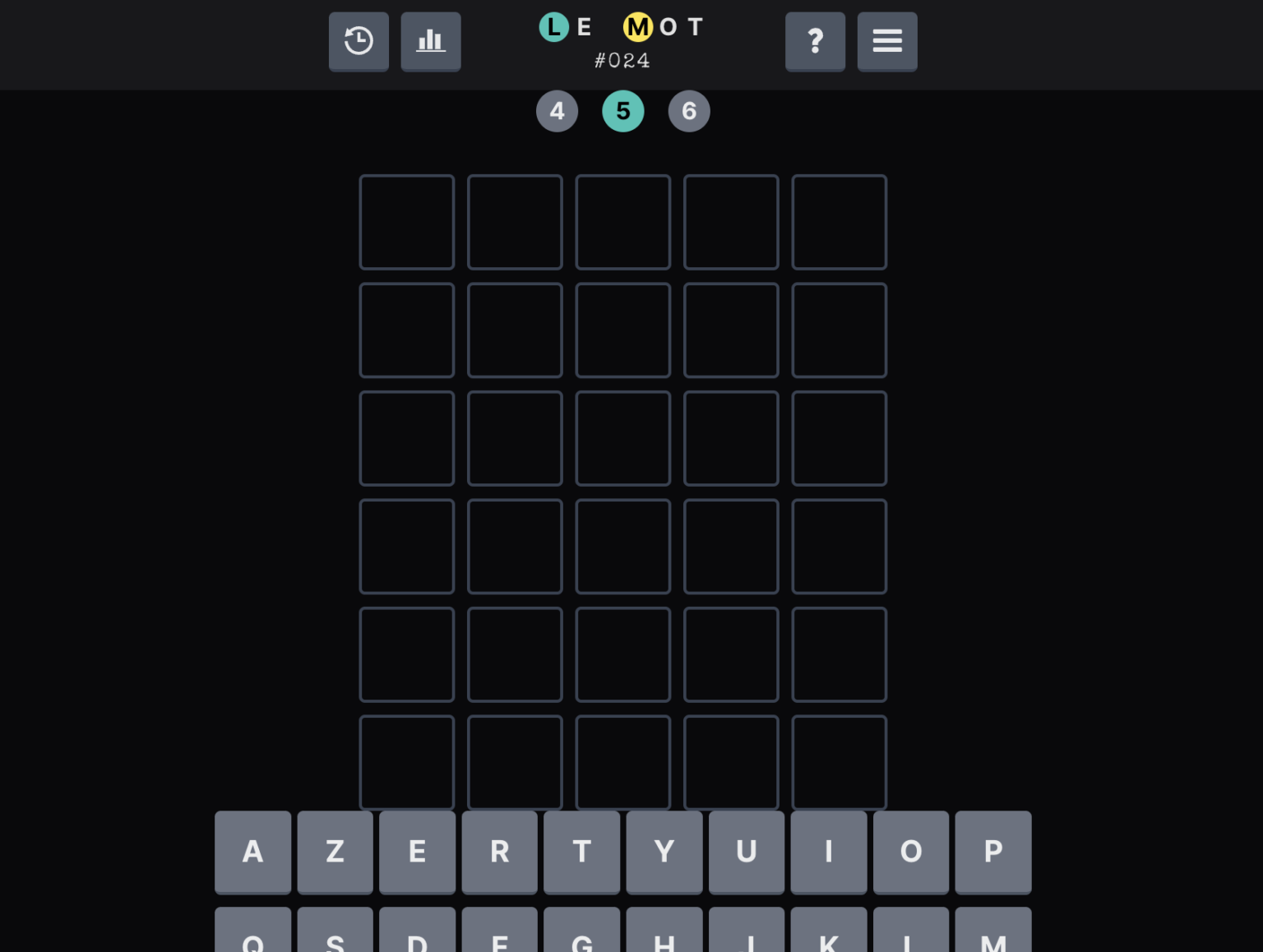1263x952 pixels.
Task: Open the game history icon
Action: 359,41
